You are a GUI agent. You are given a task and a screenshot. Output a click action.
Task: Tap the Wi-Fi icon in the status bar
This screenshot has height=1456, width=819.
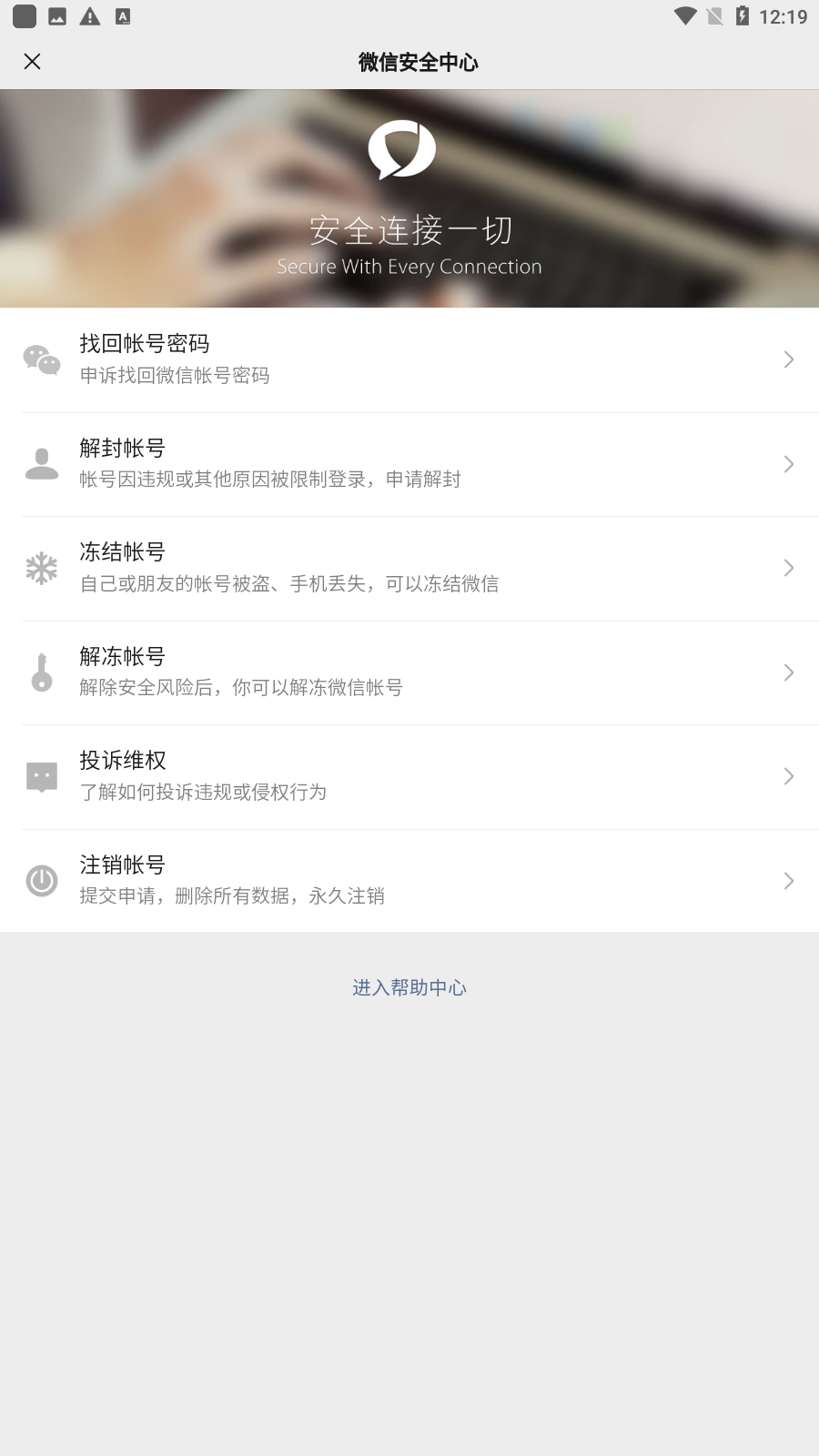tap(683, 15)
